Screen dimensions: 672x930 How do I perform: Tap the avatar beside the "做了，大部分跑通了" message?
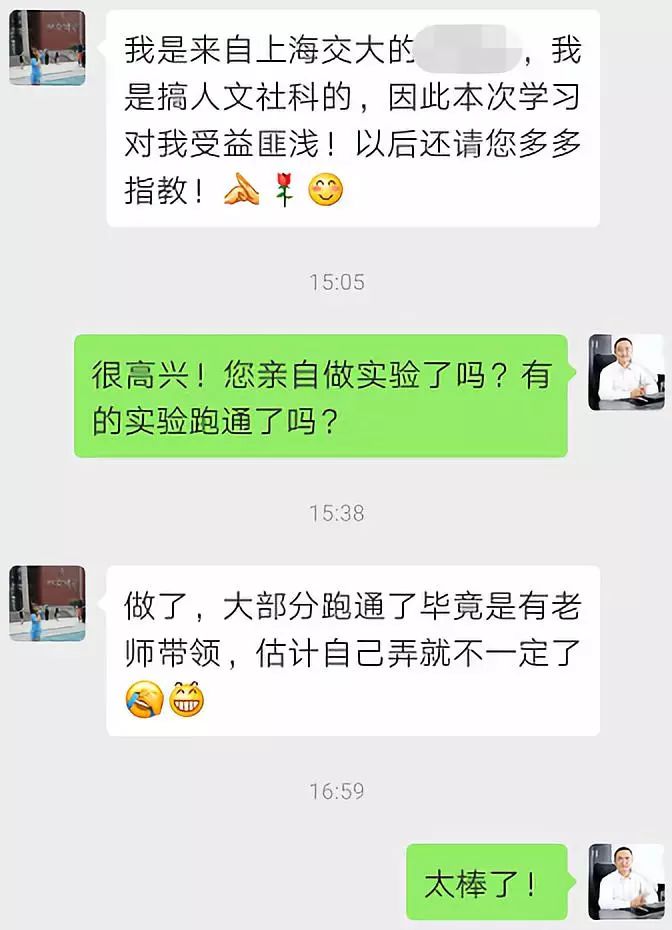tap(47, 603)
